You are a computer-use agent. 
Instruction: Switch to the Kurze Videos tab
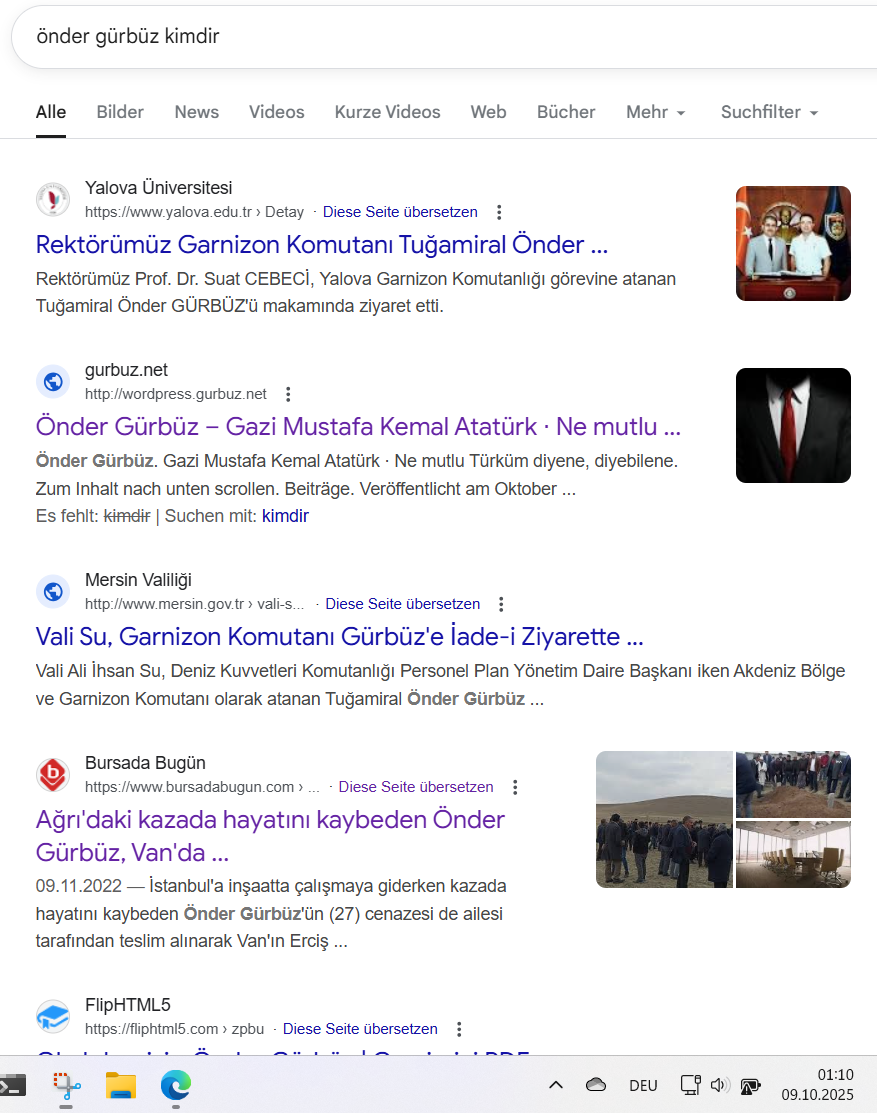387,112
